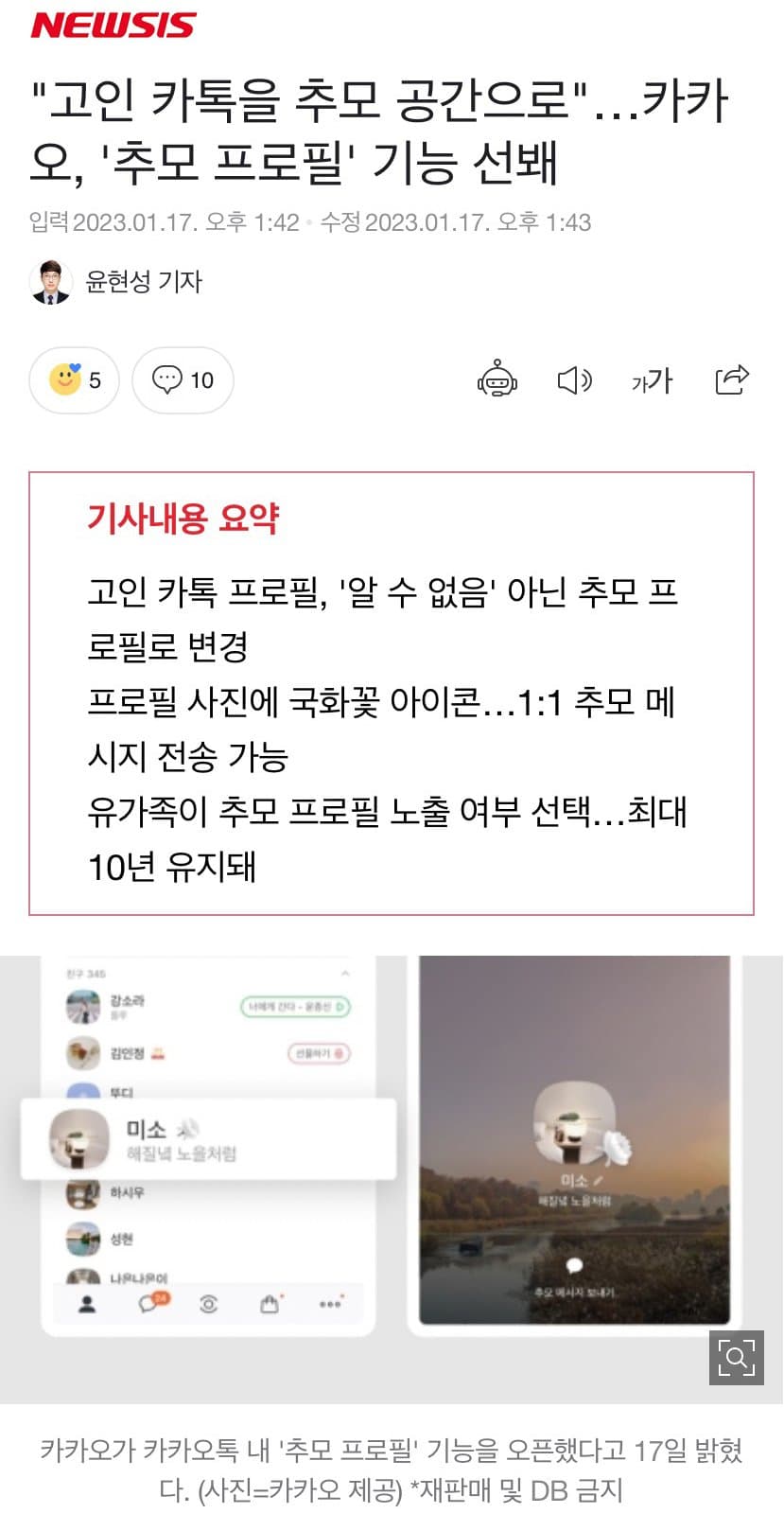
Task: Go to the NEWSIS home logo
Action: (113, 26)
